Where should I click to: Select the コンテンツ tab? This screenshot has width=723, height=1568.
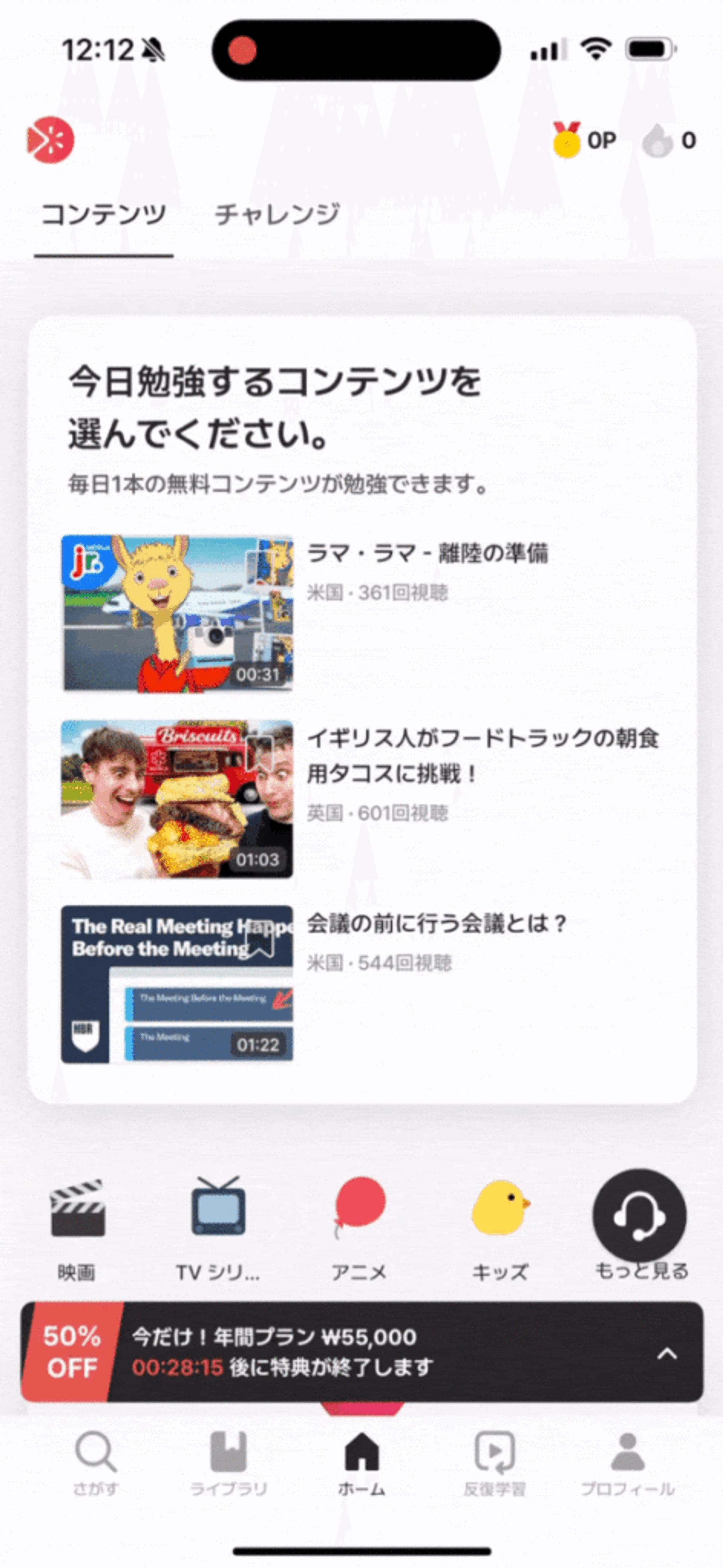pyautogui.click(x=105, y=212)
